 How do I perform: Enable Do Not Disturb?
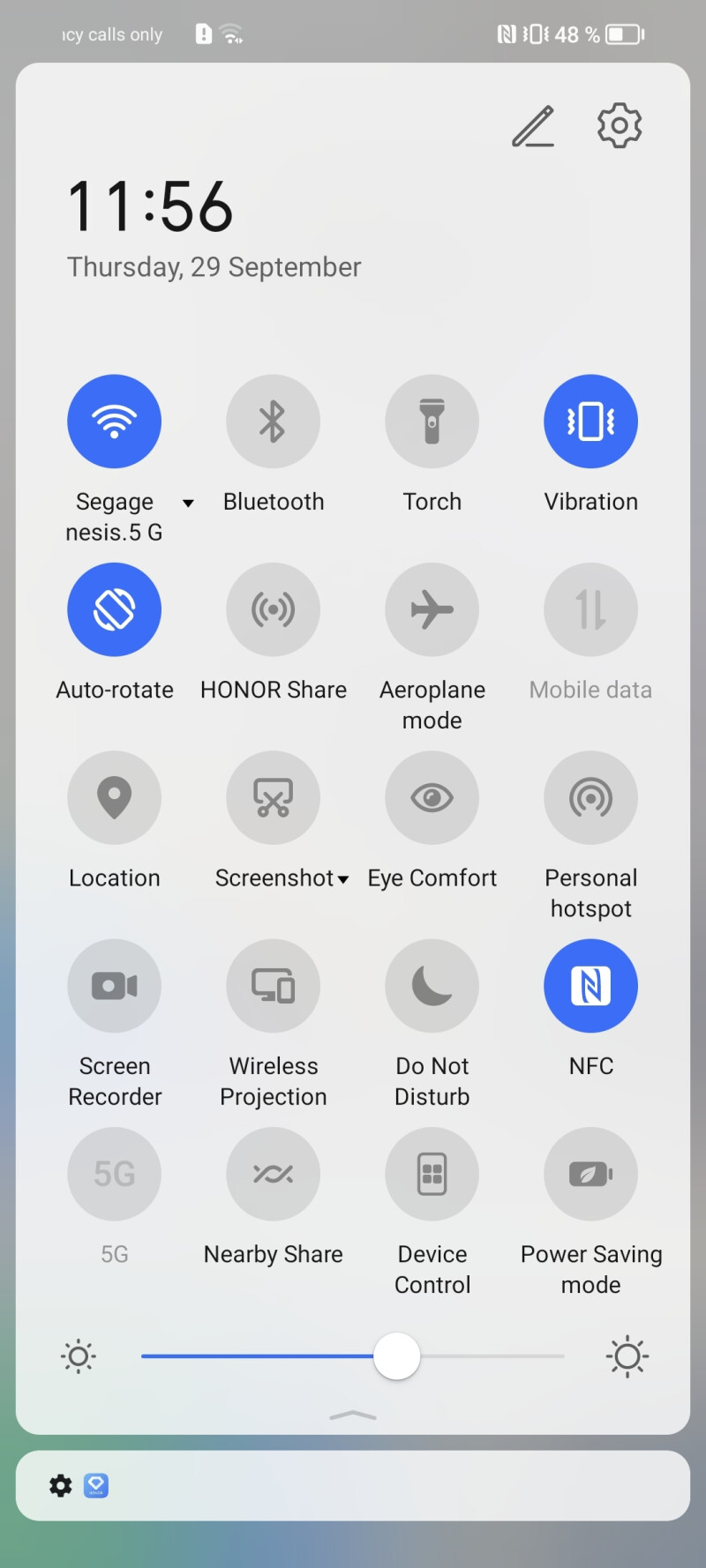432,986
